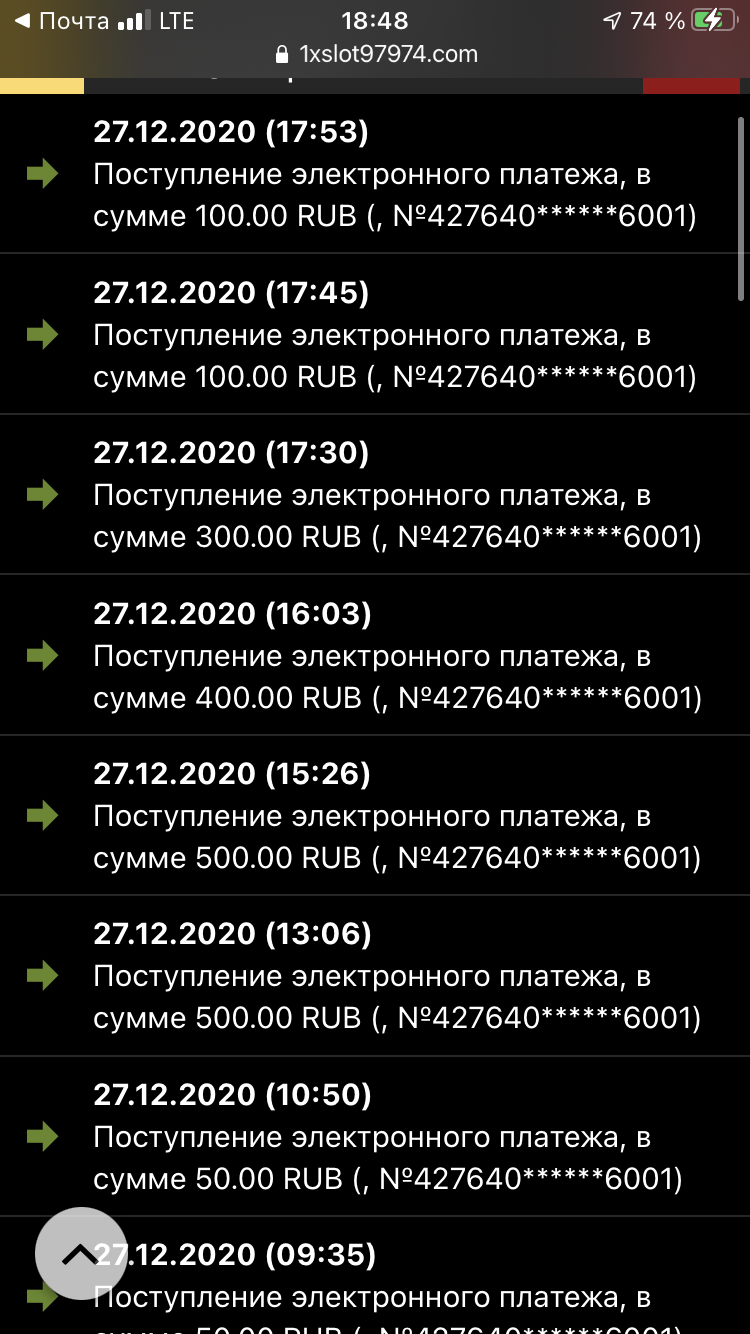Click the green arrow next to the 300 RUB payment
The width and height of the screenshot is (750, 1334).
click(41, 495)
